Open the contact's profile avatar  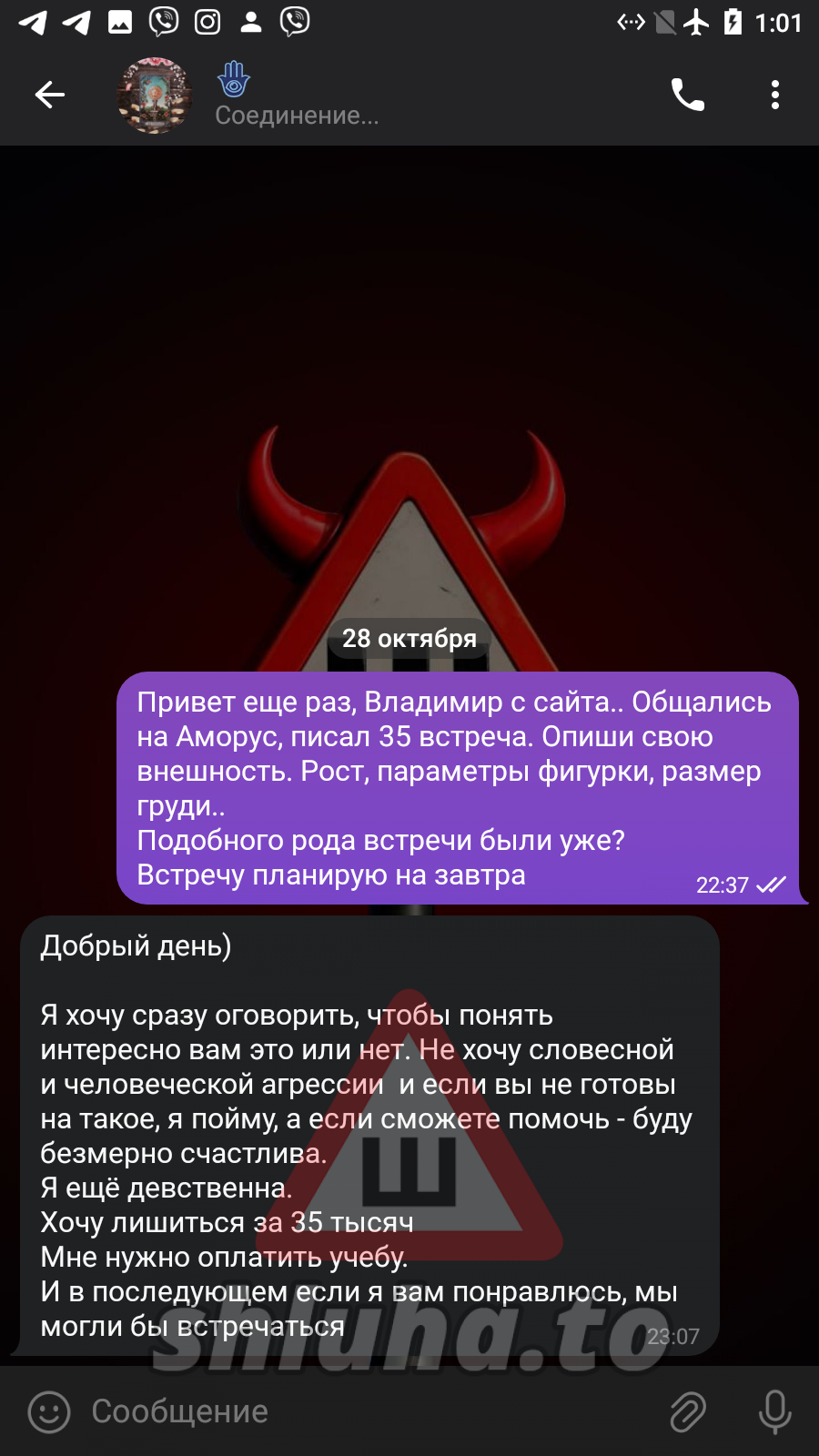pyautogui.click(x=154, y=96)
